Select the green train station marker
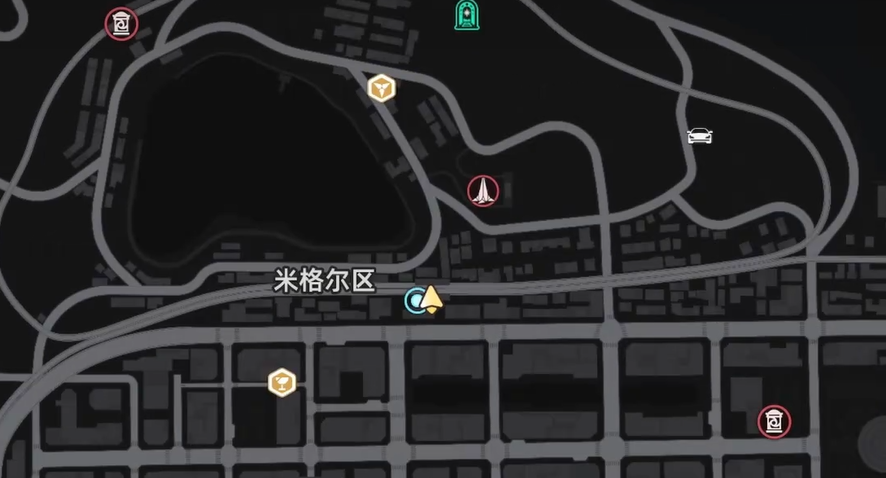 tap(466, 13)
